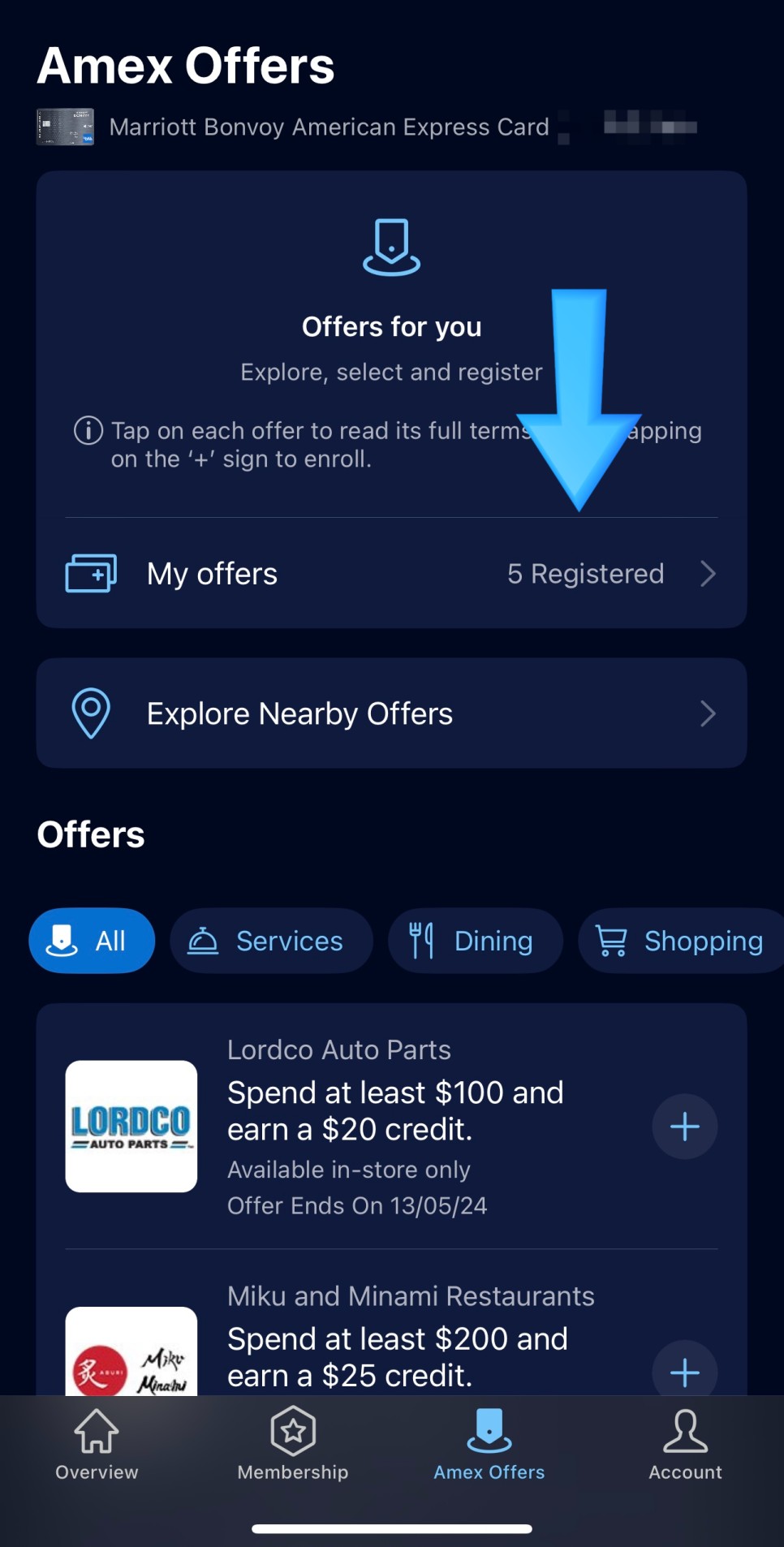Select the Amex Offers tab

tap(489, 1446)
